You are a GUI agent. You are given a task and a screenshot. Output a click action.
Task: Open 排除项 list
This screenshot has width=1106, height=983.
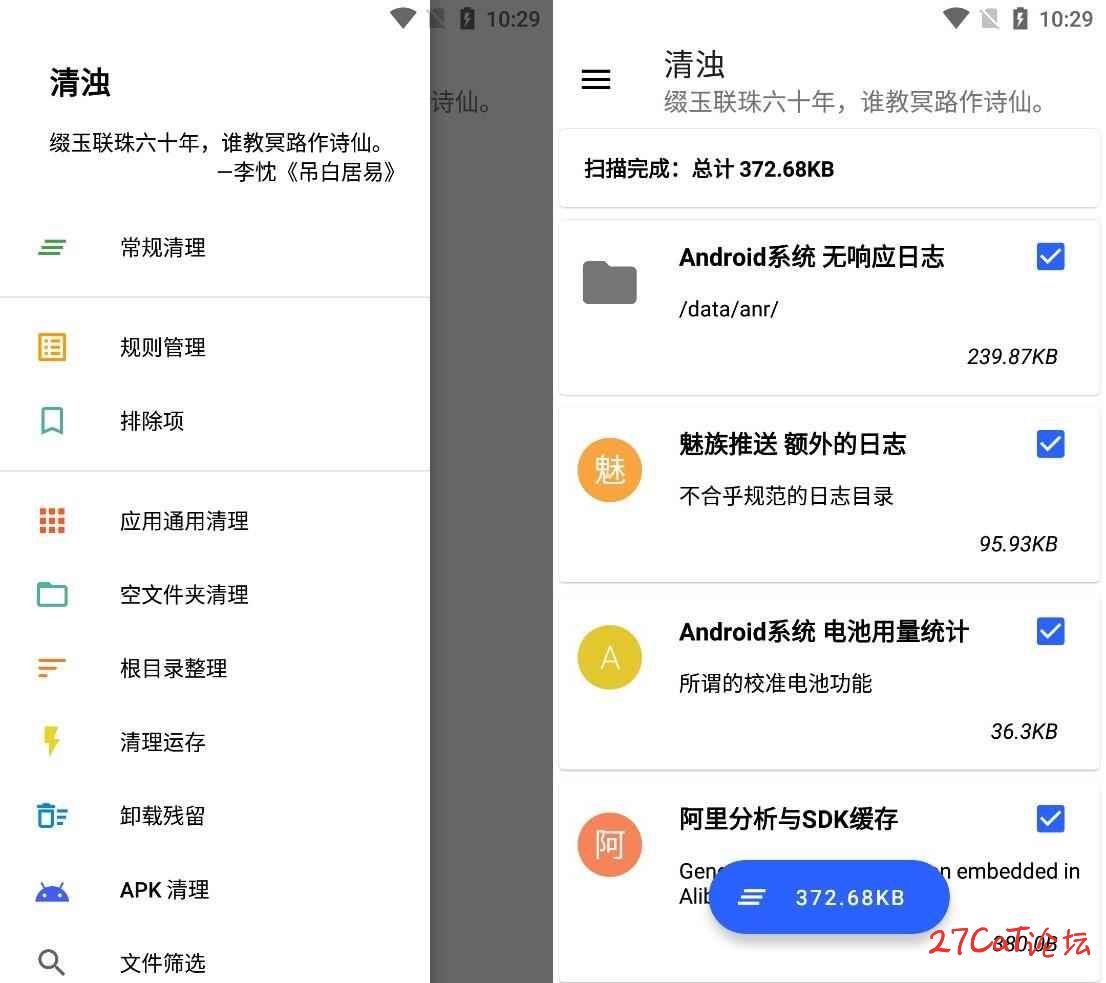click(152, 421)
